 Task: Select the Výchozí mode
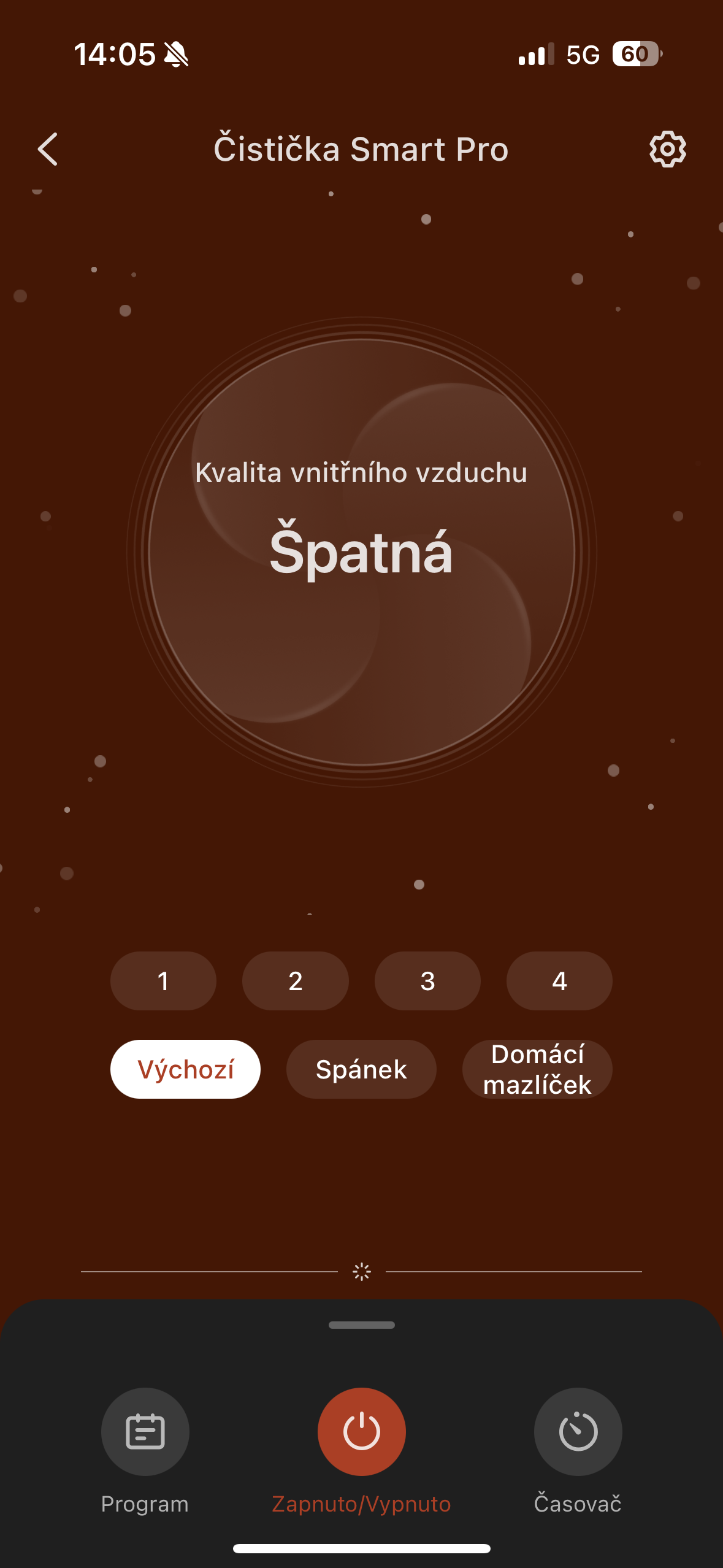185,1069
